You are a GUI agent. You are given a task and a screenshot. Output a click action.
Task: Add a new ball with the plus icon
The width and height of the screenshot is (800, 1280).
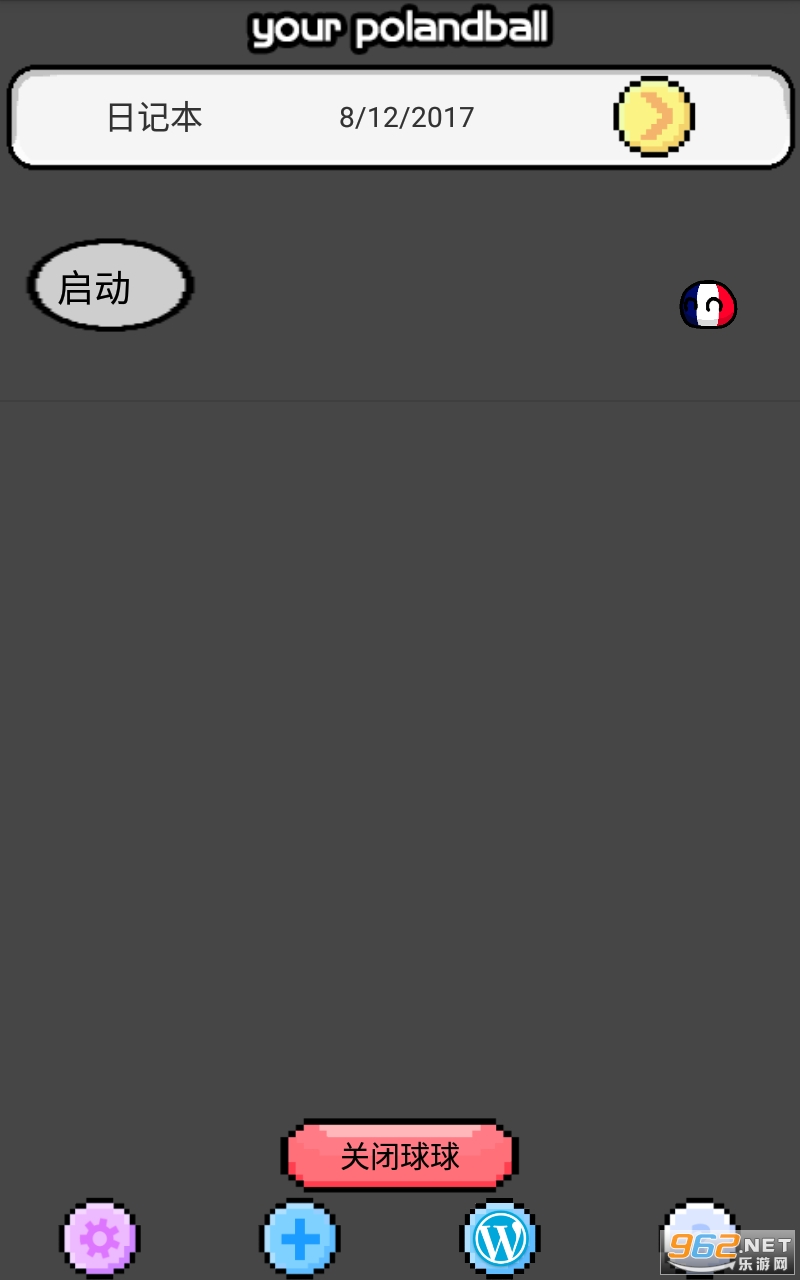click(x=300, y=1238)
